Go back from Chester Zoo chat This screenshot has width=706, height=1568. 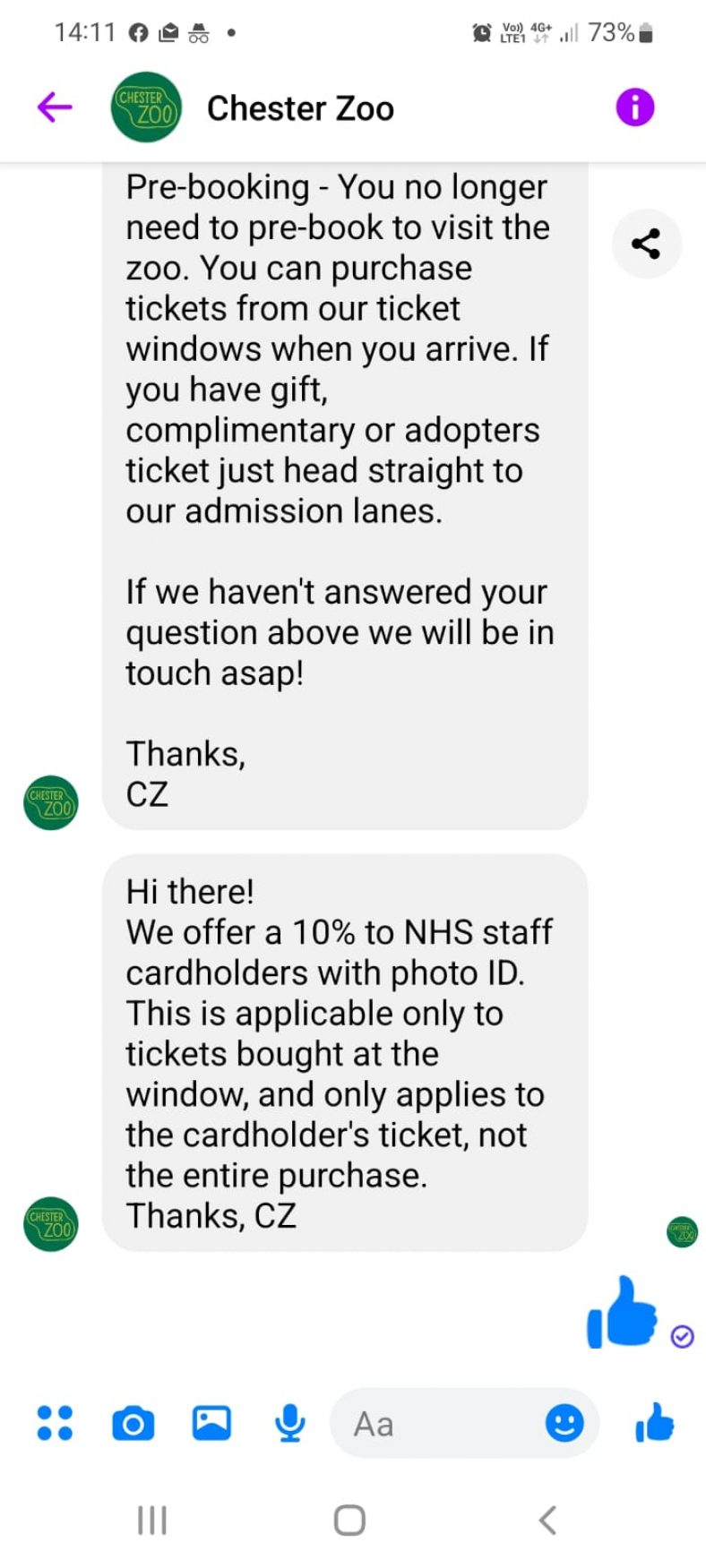tap(55, 107)
